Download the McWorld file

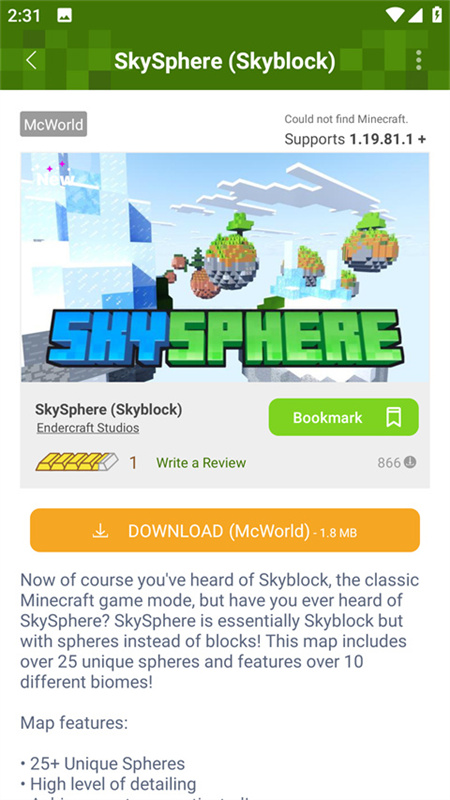click(225, 530)
